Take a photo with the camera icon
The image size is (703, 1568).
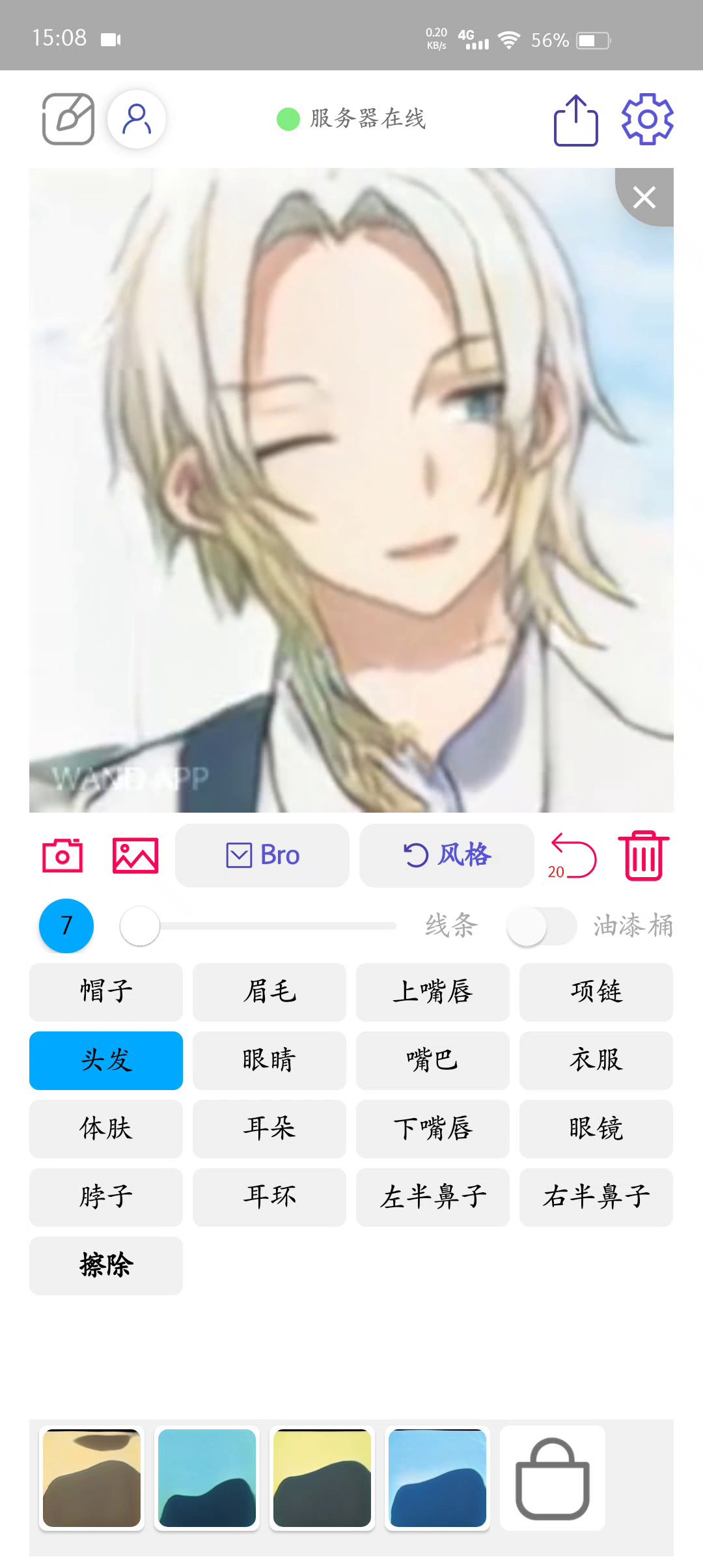coord(62,855)
